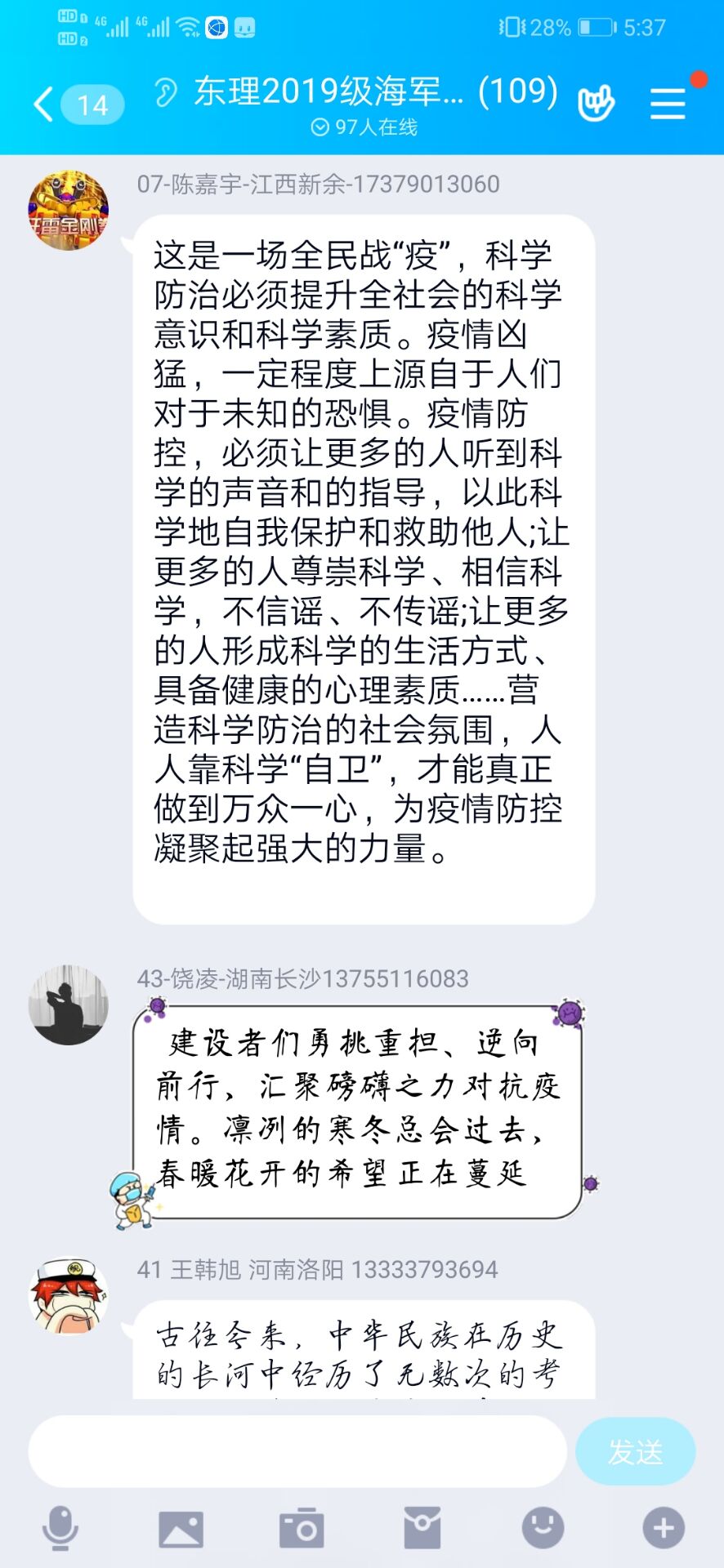Open 饶凌's profile avatar

pos(69,1004)
